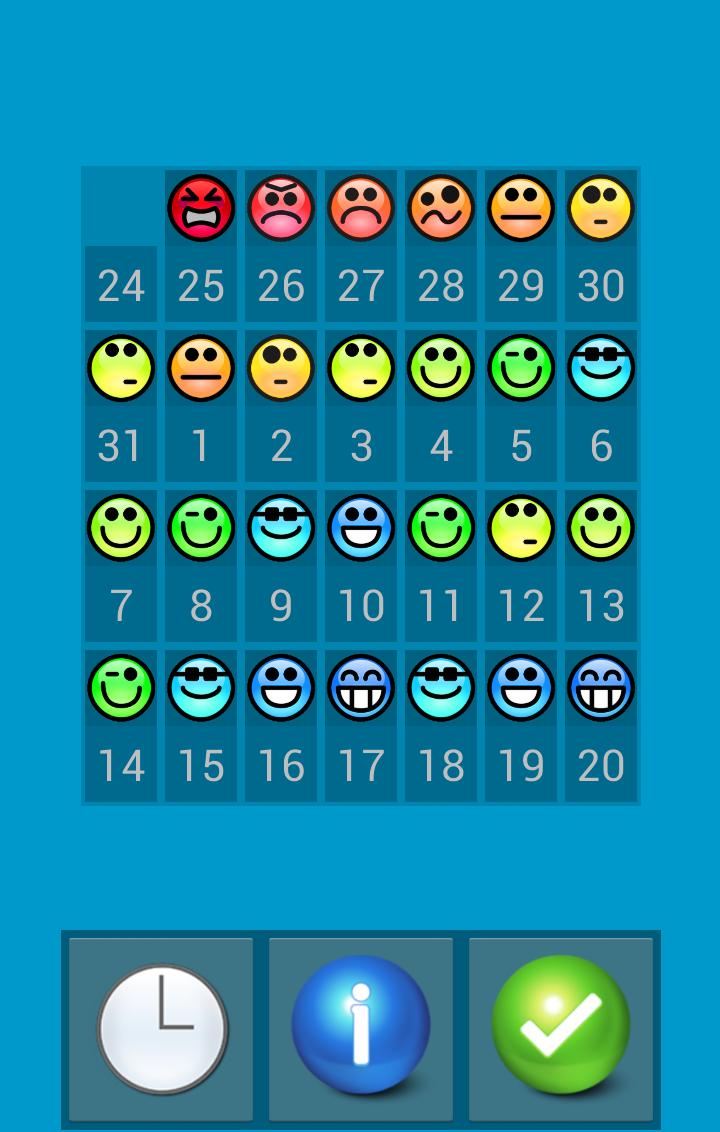This screenshot has width=720, height=1132.
Task: Open the blue info button
Action: [361, 1029]
